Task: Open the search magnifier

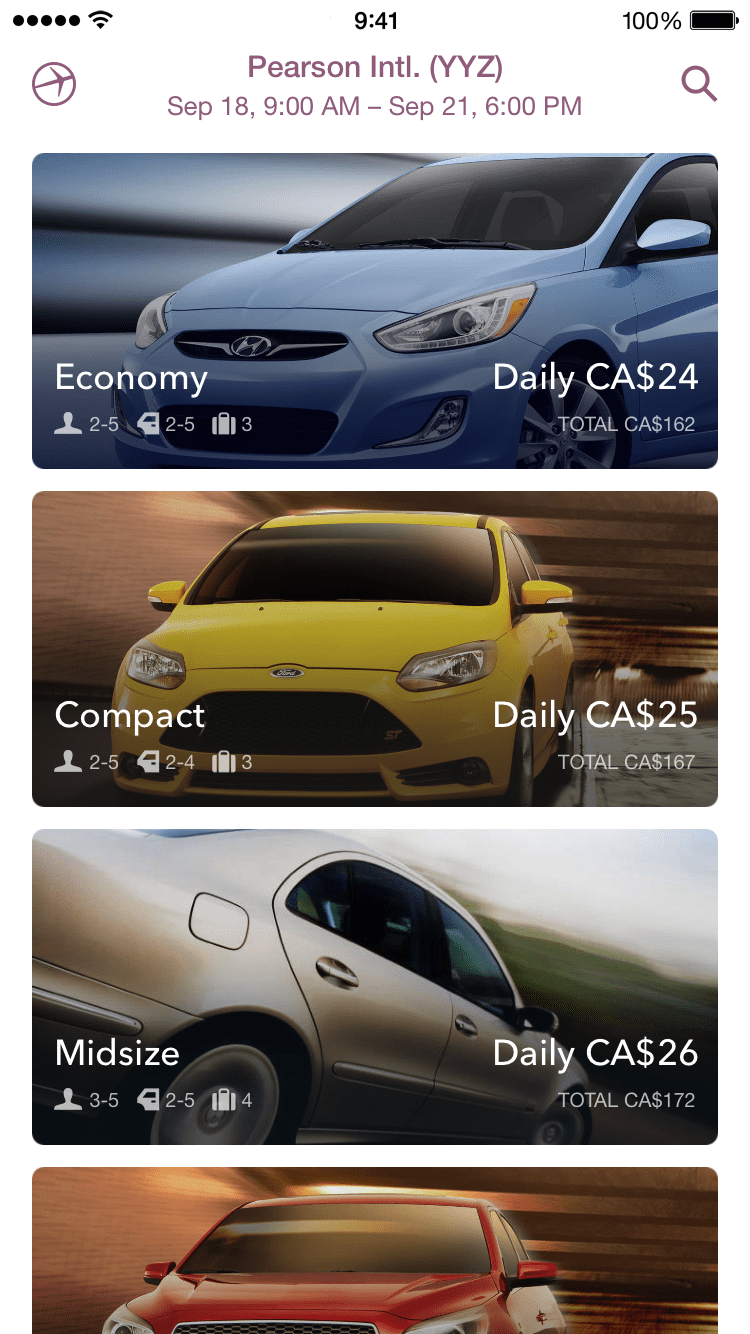Action: [699, 84]
